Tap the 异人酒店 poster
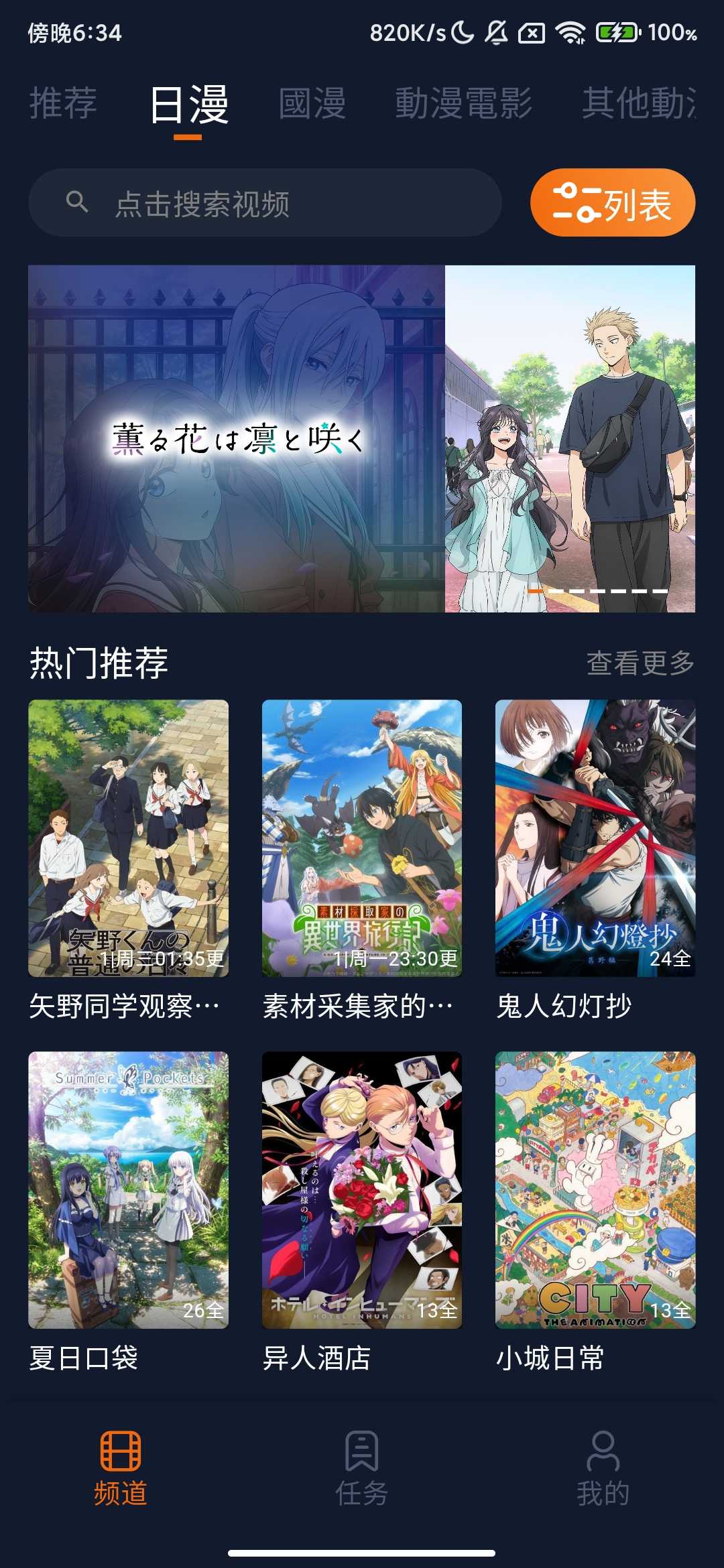The height and width of the screenshot is (1568, 724). (x=361, y=1189)
